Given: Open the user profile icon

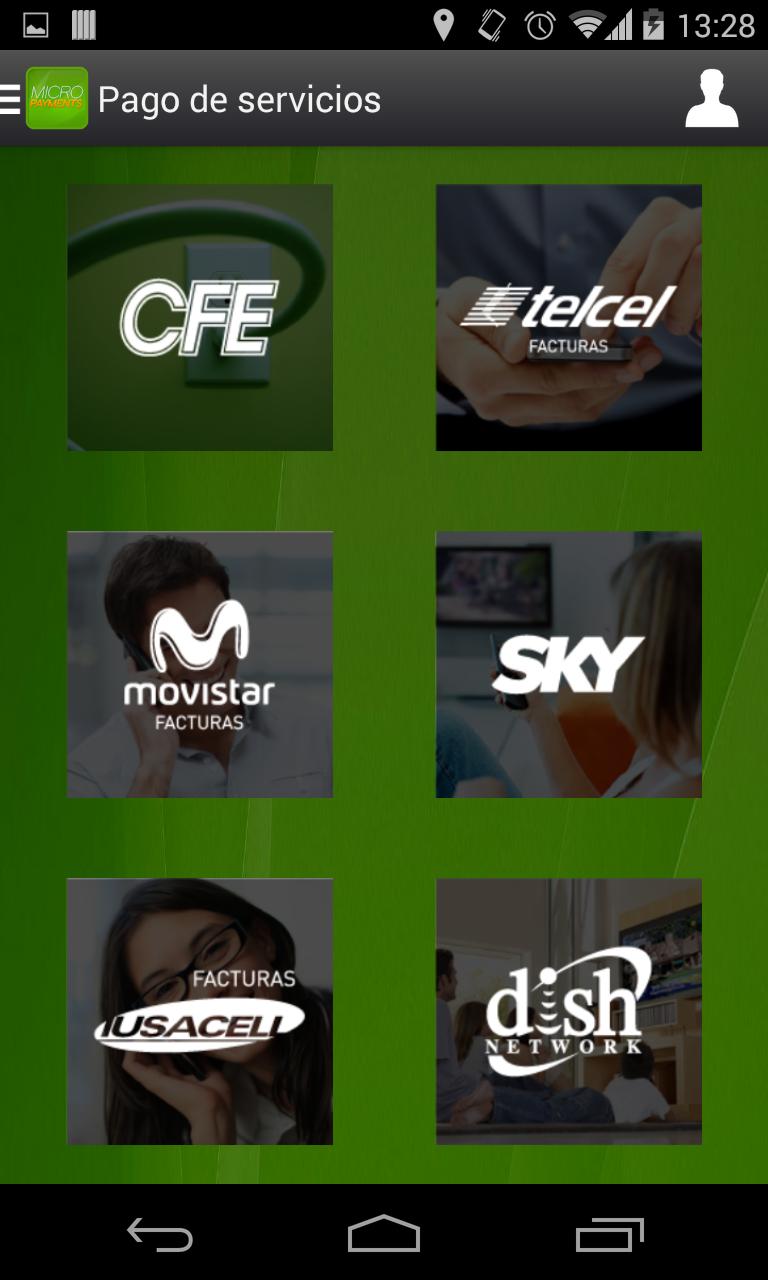Looking at the screenshot, I should tap(712, 99).
